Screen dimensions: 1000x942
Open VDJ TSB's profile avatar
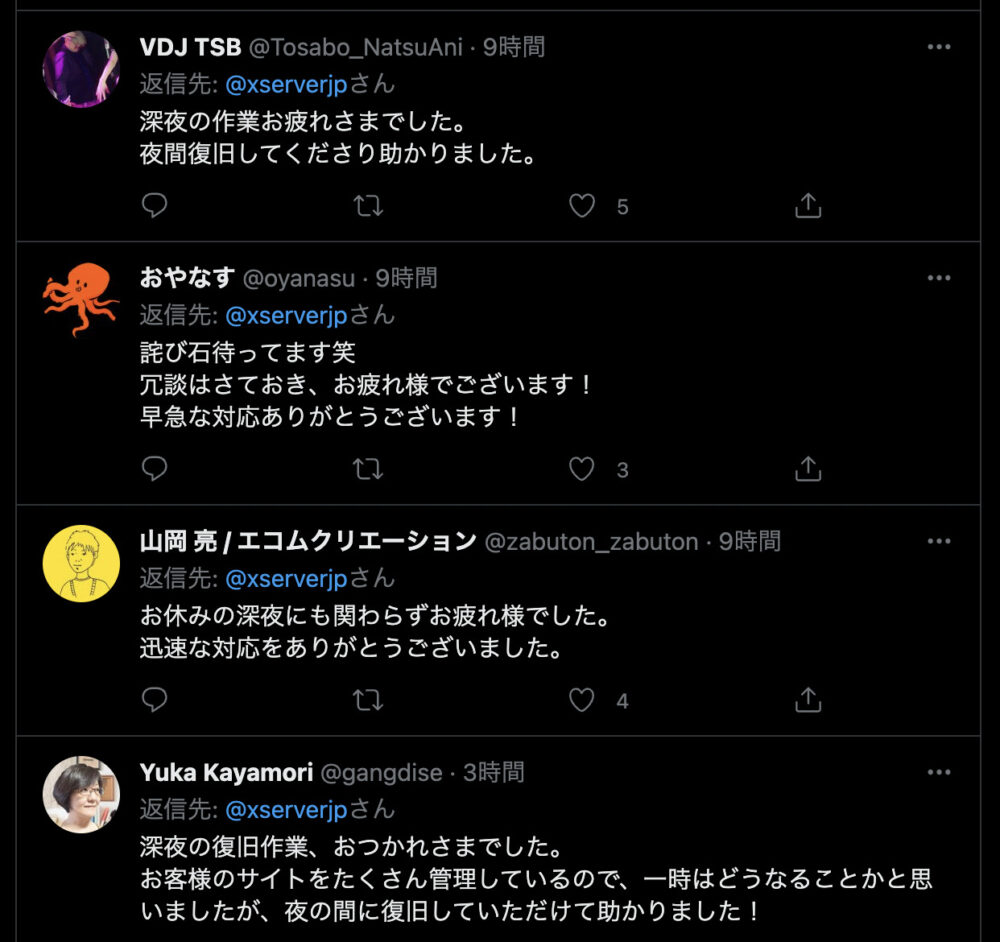tap(81, 69)
